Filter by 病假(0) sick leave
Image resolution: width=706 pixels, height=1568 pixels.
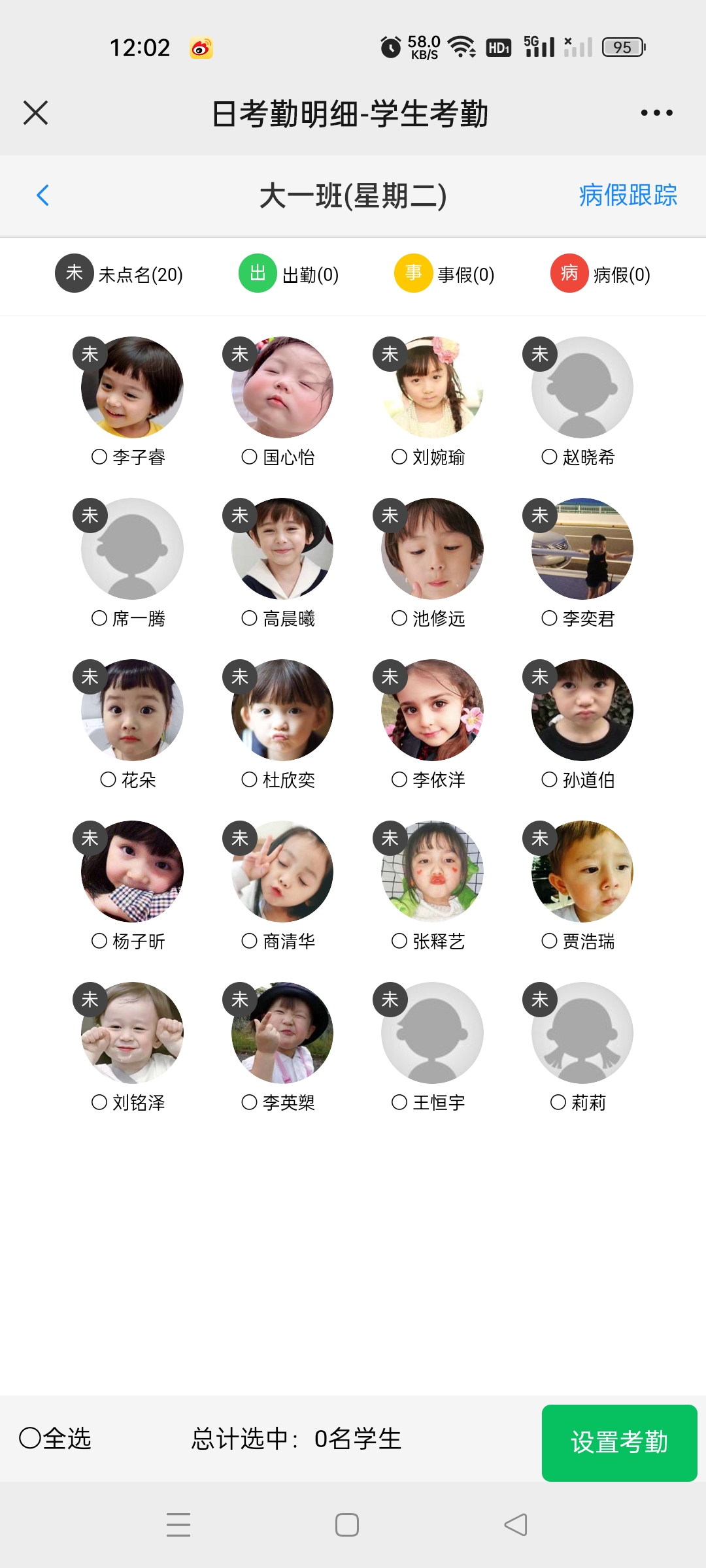(600, 274)
